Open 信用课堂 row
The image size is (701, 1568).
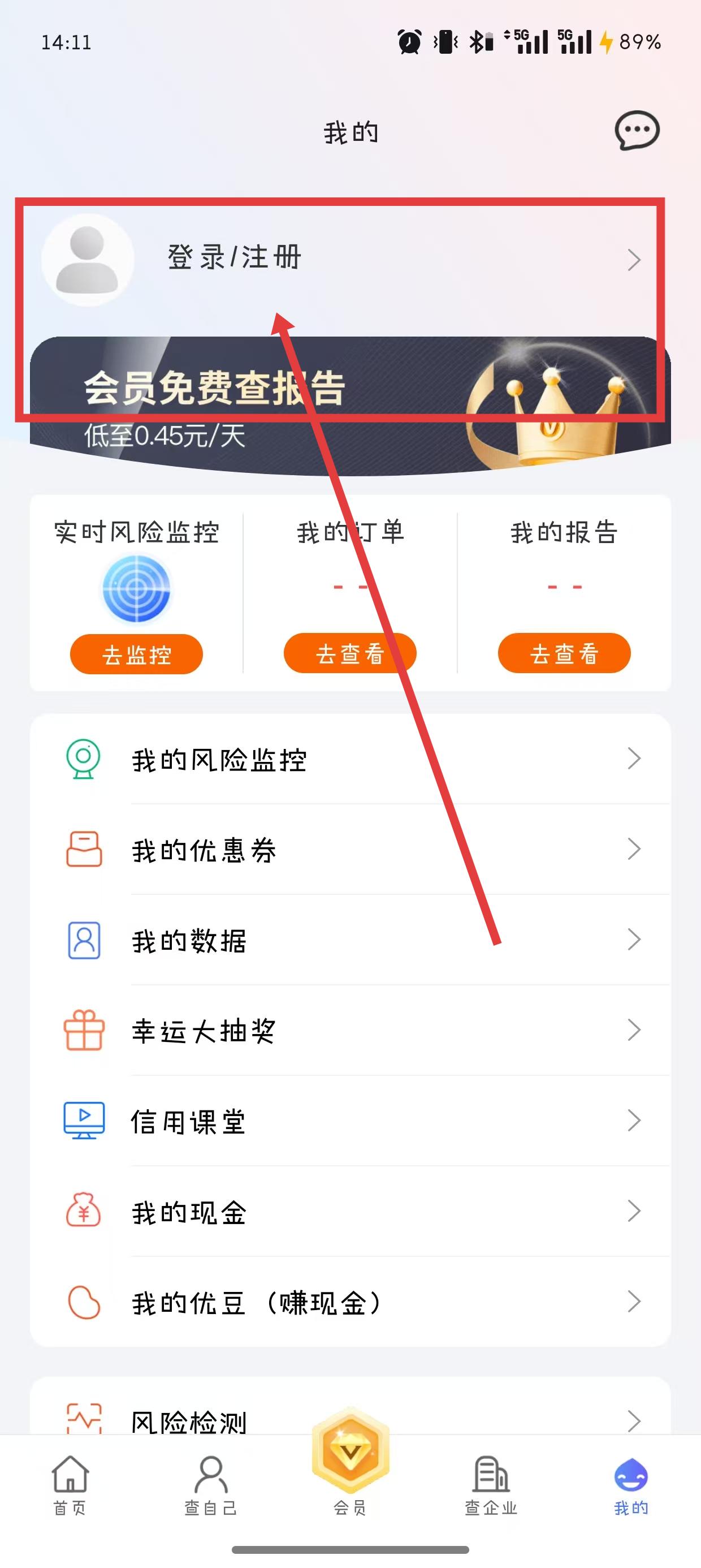point(350,1121)
